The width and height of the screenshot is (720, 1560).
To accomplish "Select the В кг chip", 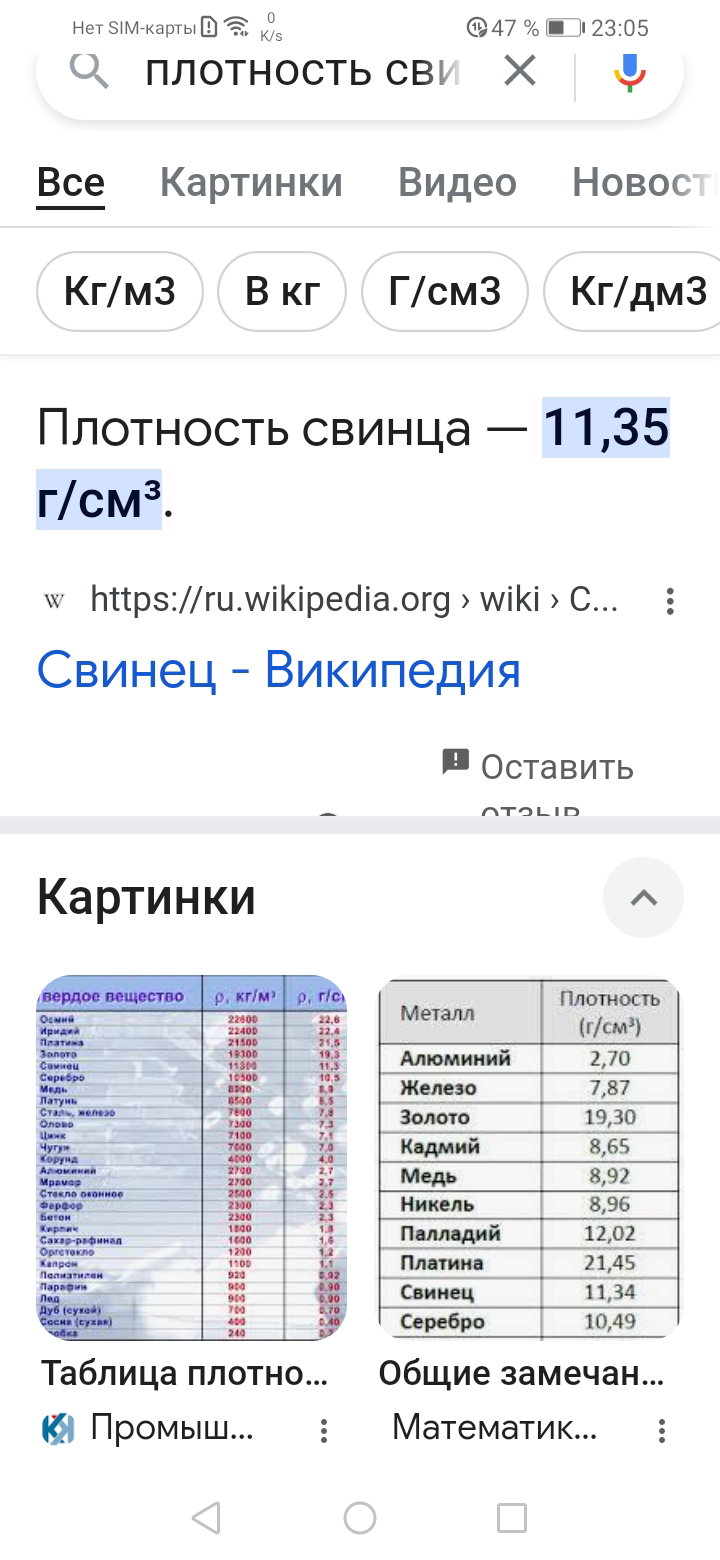I will [282, 292].
